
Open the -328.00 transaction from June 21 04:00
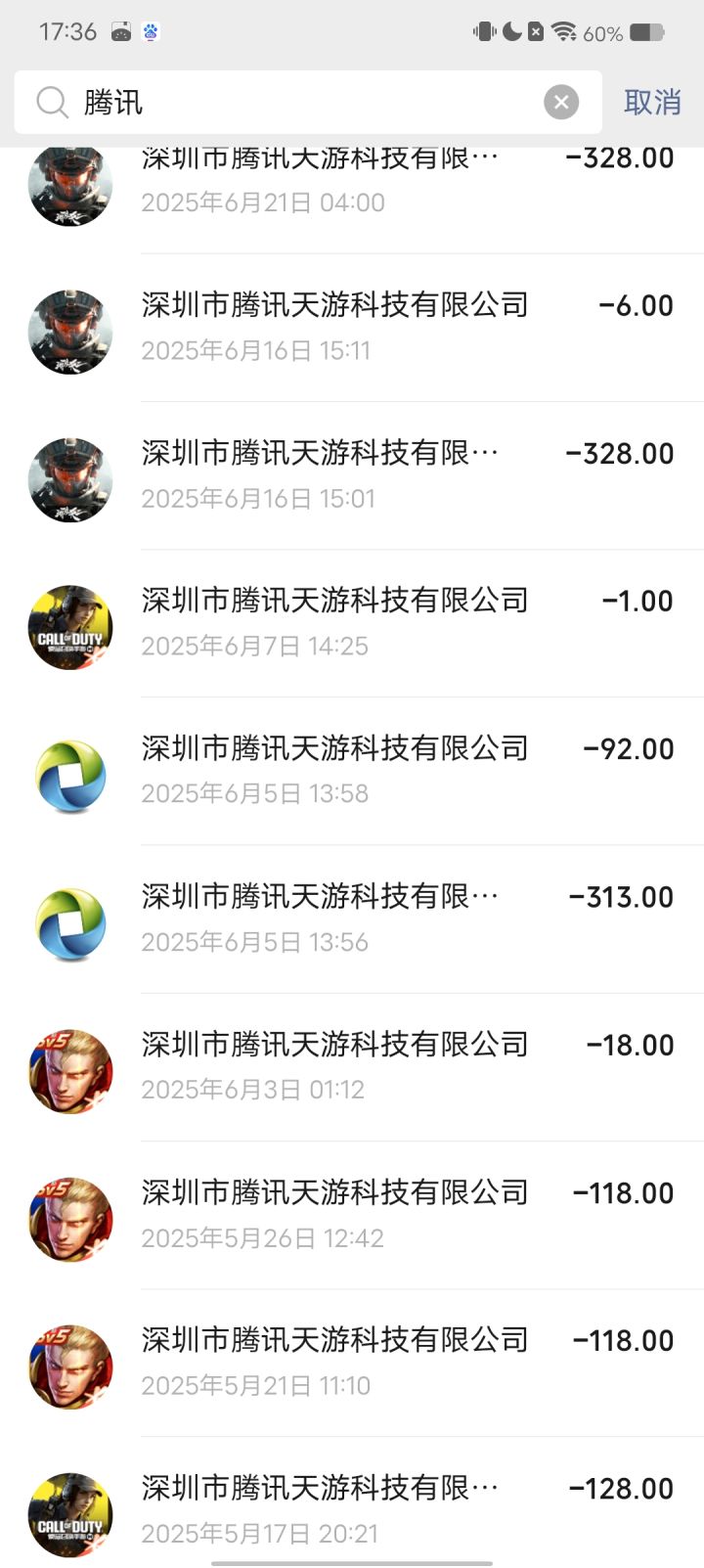point(391,186)
